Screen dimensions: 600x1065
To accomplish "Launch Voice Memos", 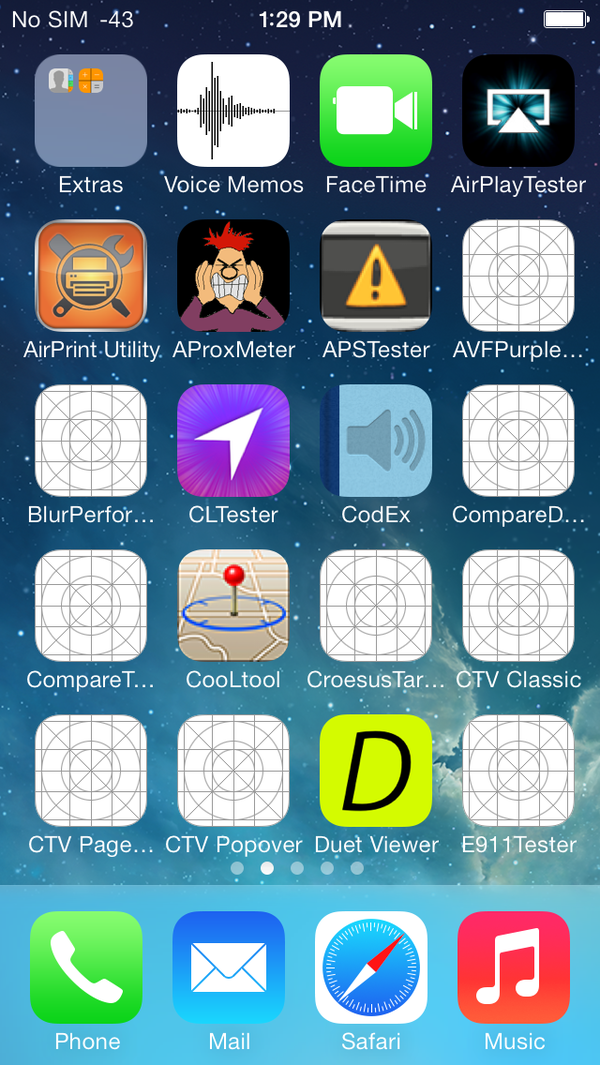I will [x=233, y=111].
